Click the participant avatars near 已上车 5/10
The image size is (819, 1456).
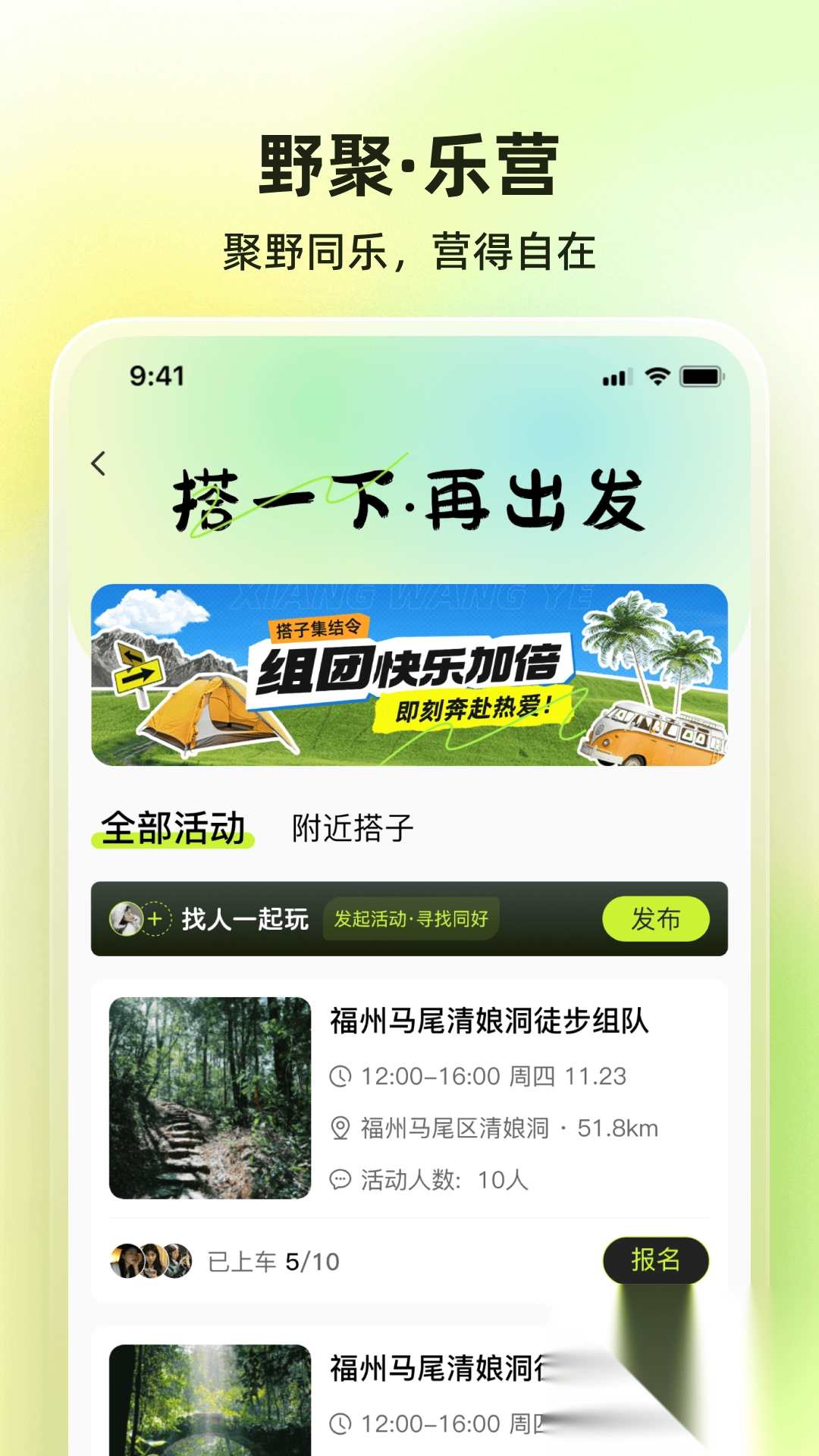pyautogui.click(x=146, y=1261)
